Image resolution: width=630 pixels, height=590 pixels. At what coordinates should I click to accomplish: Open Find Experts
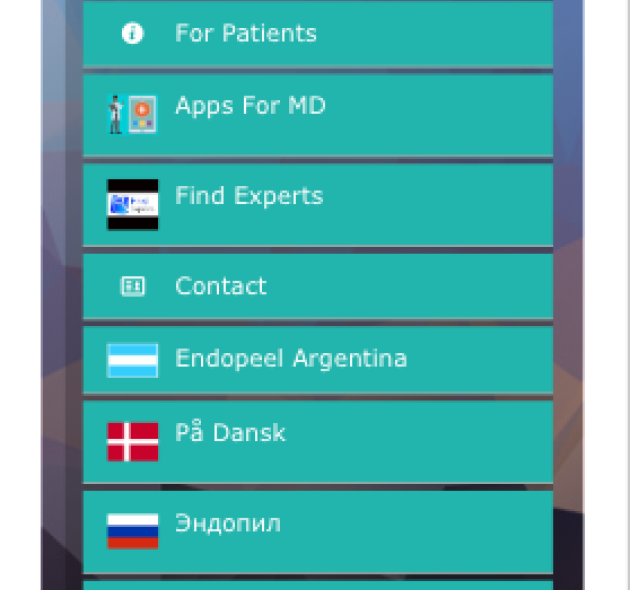(x=317, y=203)
